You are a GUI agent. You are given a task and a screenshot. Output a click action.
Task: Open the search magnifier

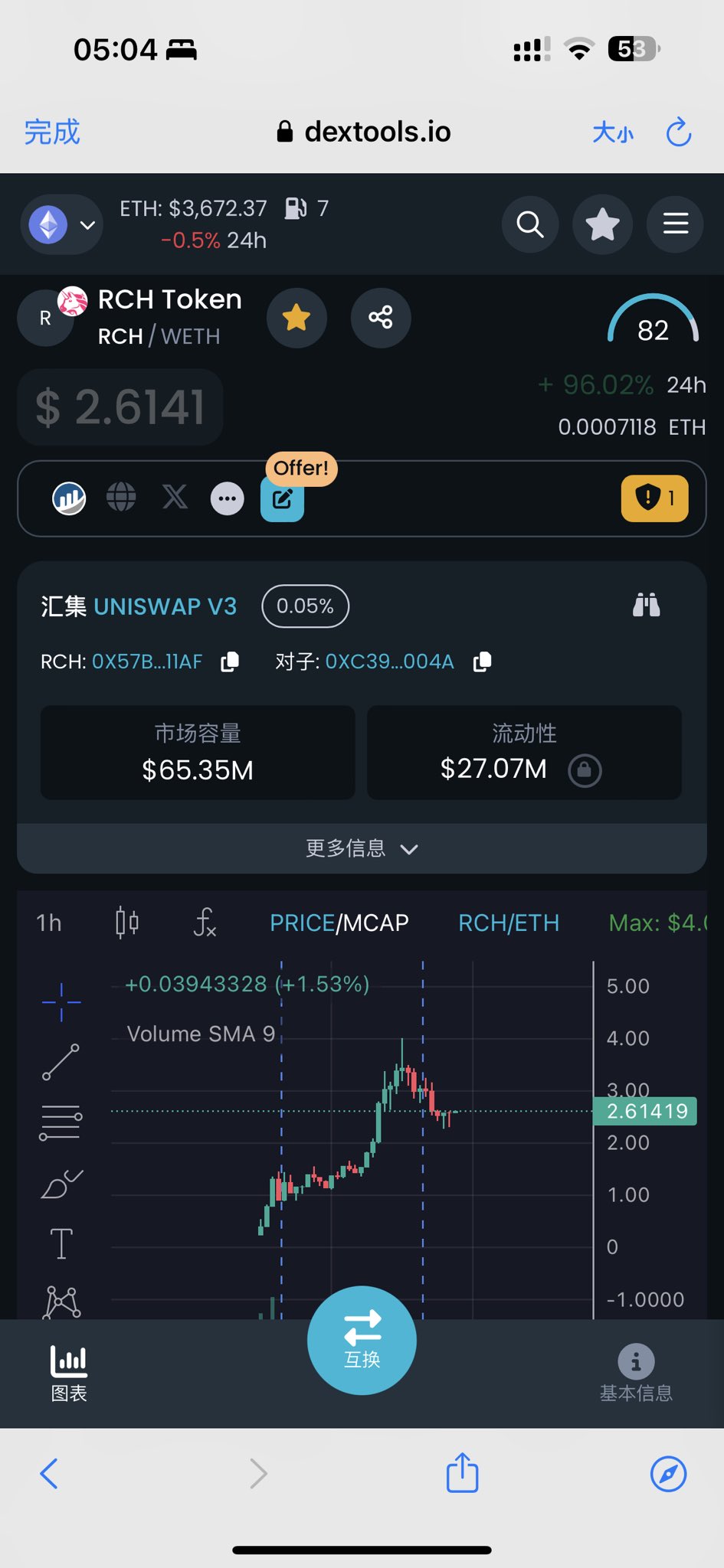tap(530, 224)
